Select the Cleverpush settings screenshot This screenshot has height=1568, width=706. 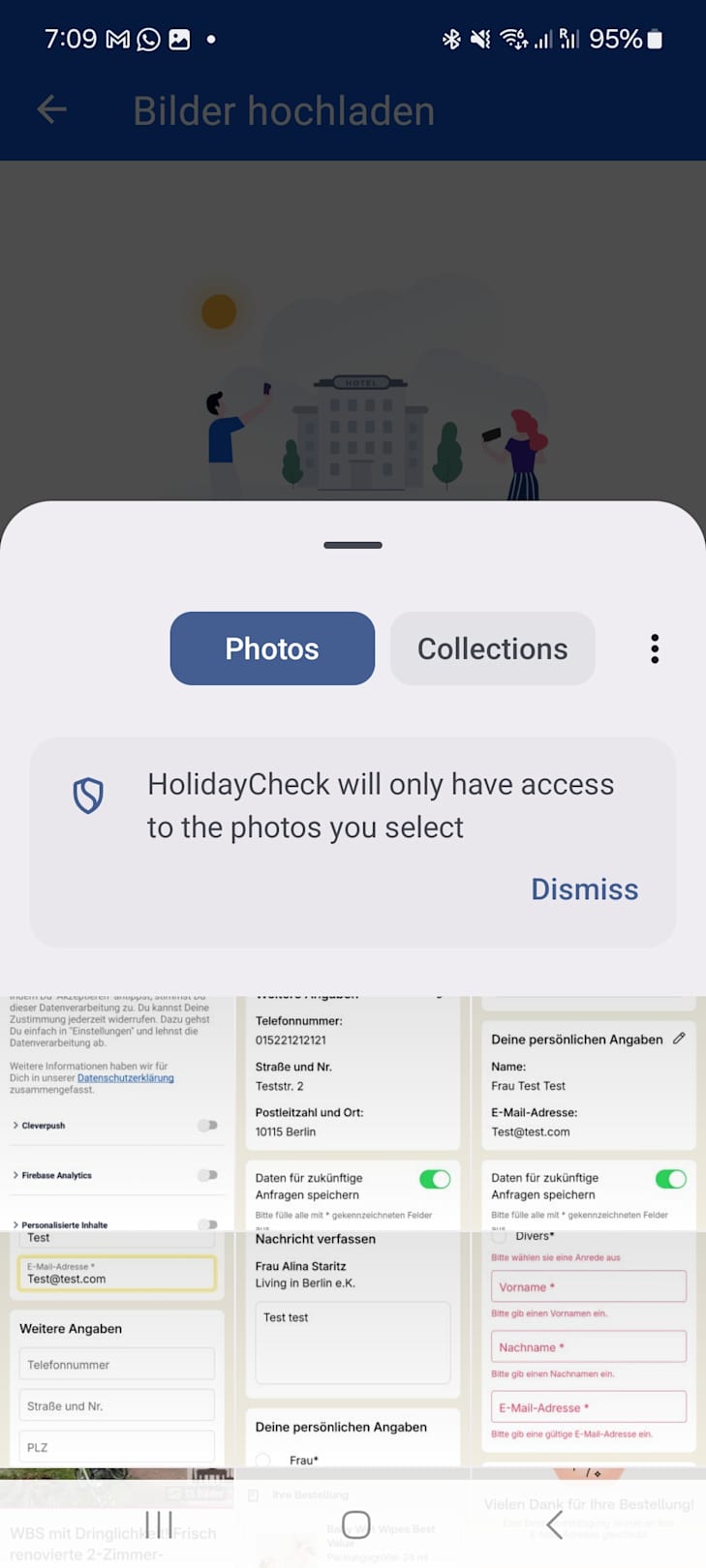[116, 1113]
